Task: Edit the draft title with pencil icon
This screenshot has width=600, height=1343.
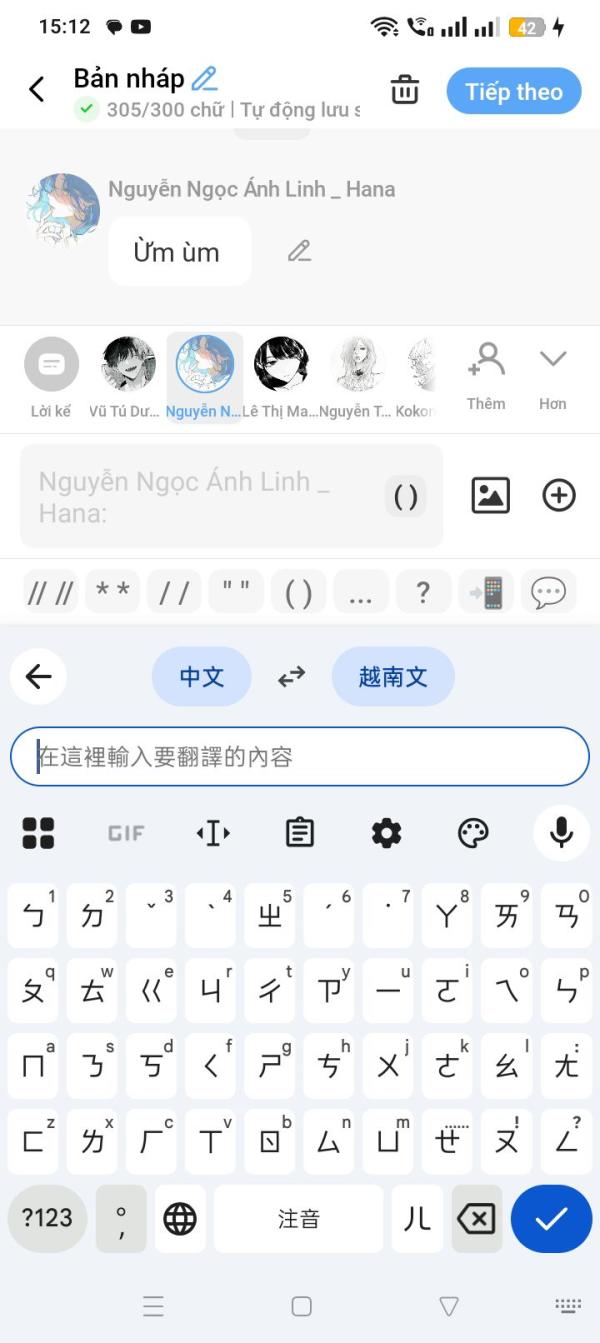Action: (x=205, y=78)
